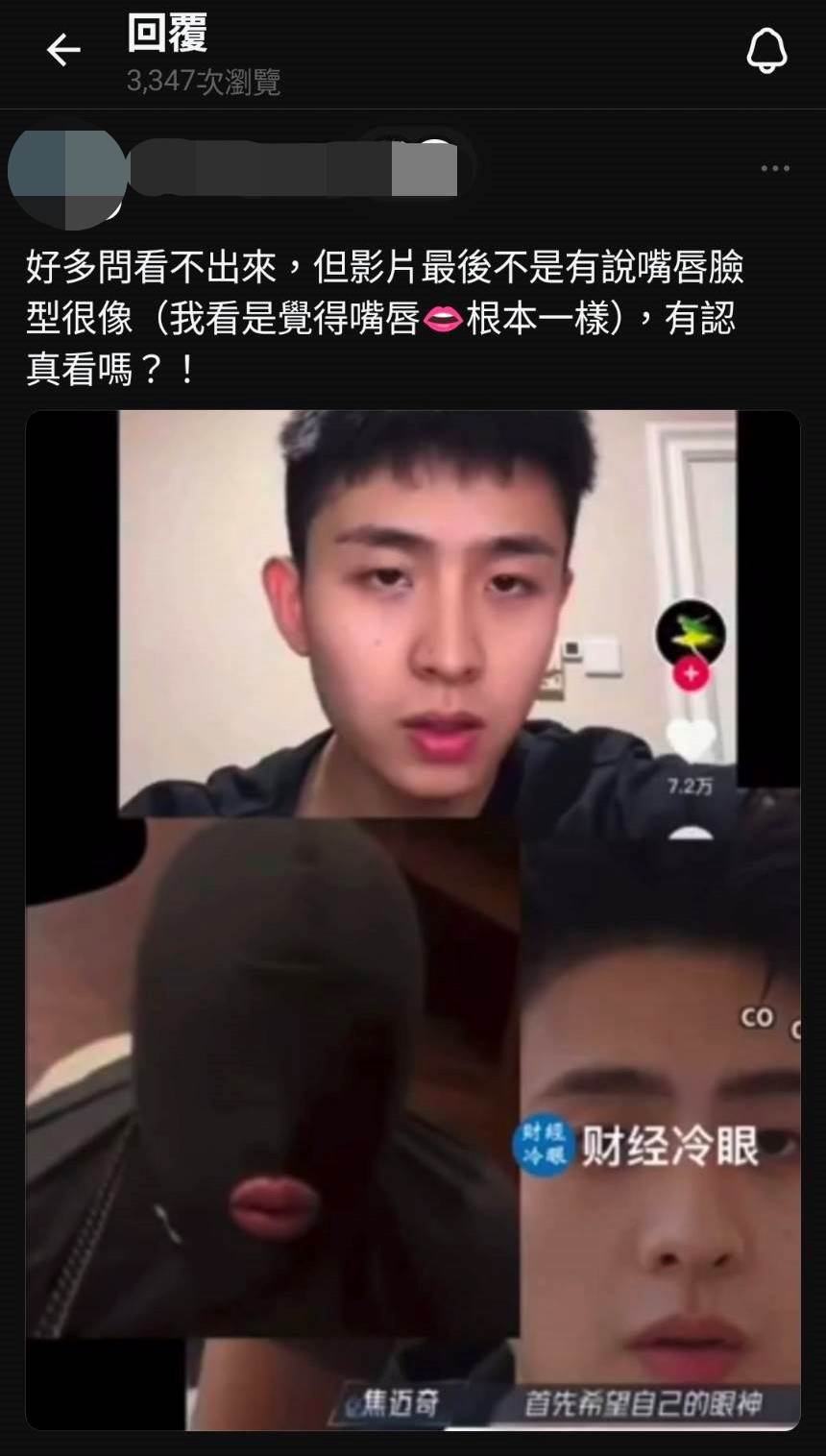Open the attached image collage in the post
The image size is (826, 1456).
pos(413,920)
